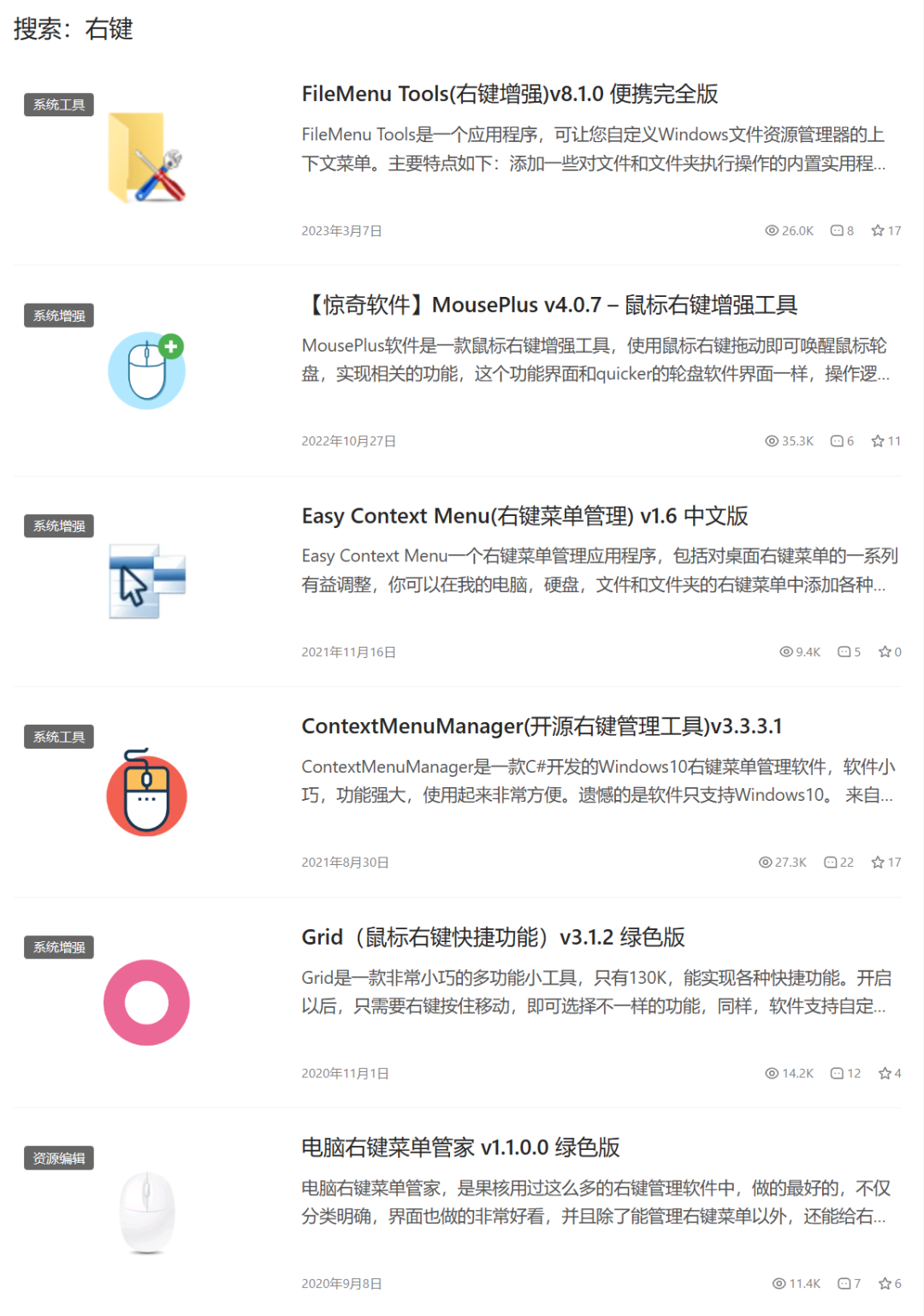924x1316 pixels.
Task: Open FileMenu Tools v8.1.0 article title
Action: [x=509, y=94]
